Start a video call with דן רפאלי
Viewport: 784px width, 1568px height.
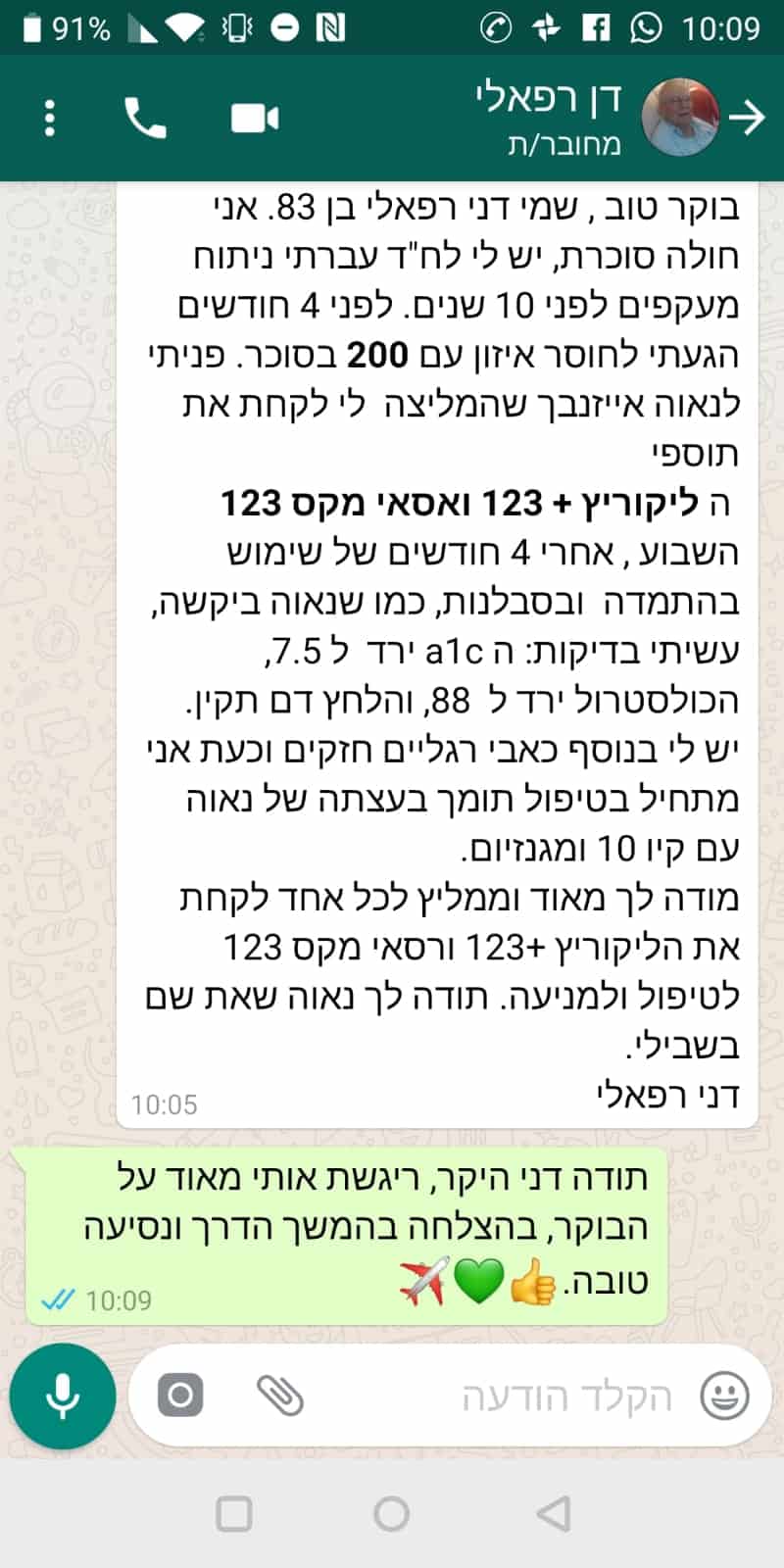click(255, 119)
